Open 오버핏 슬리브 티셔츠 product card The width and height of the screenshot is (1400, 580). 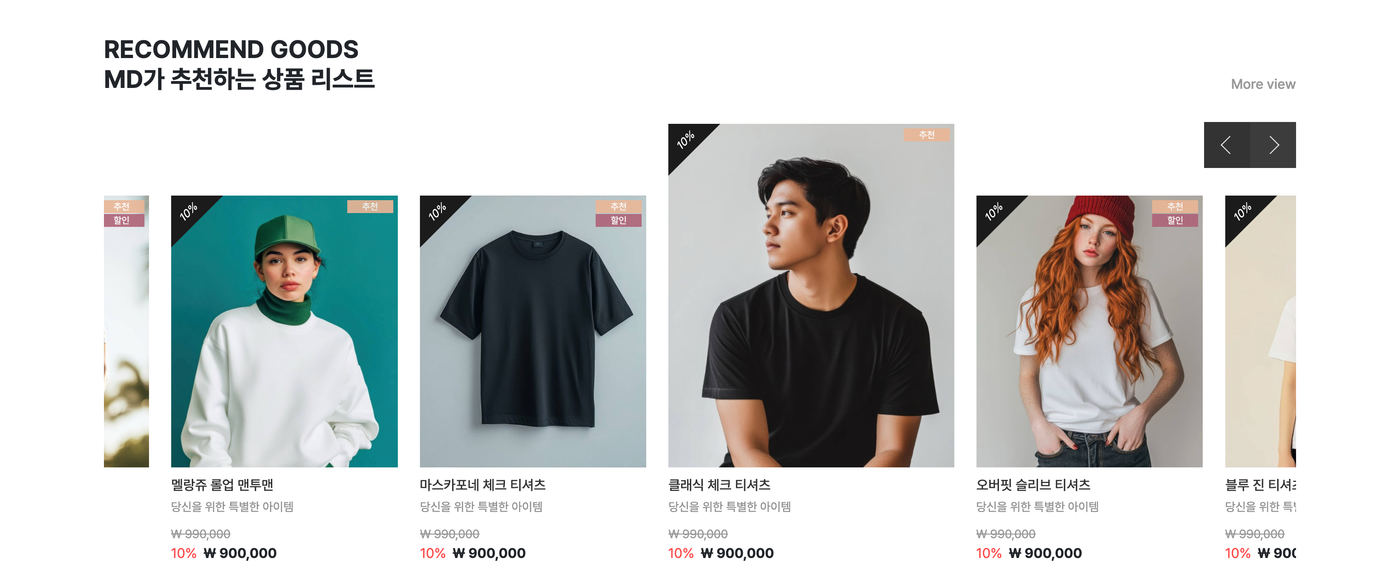pos(1088,331)
